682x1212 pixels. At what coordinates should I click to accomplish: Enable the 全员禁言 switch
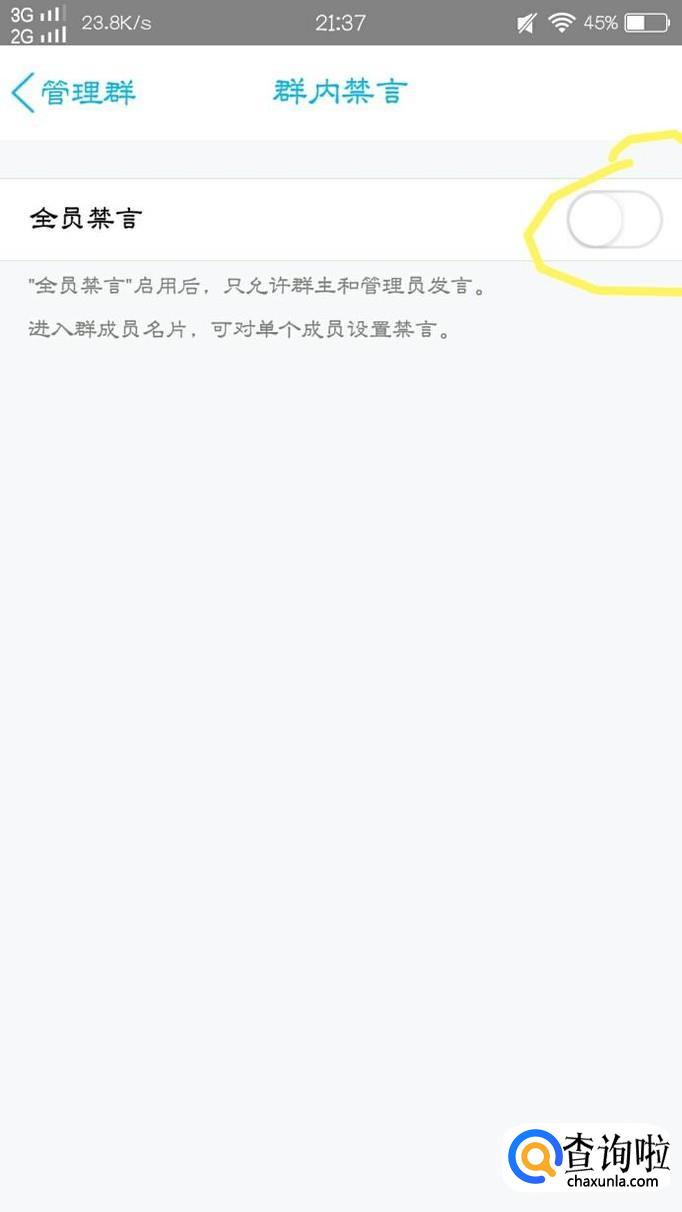613,220
